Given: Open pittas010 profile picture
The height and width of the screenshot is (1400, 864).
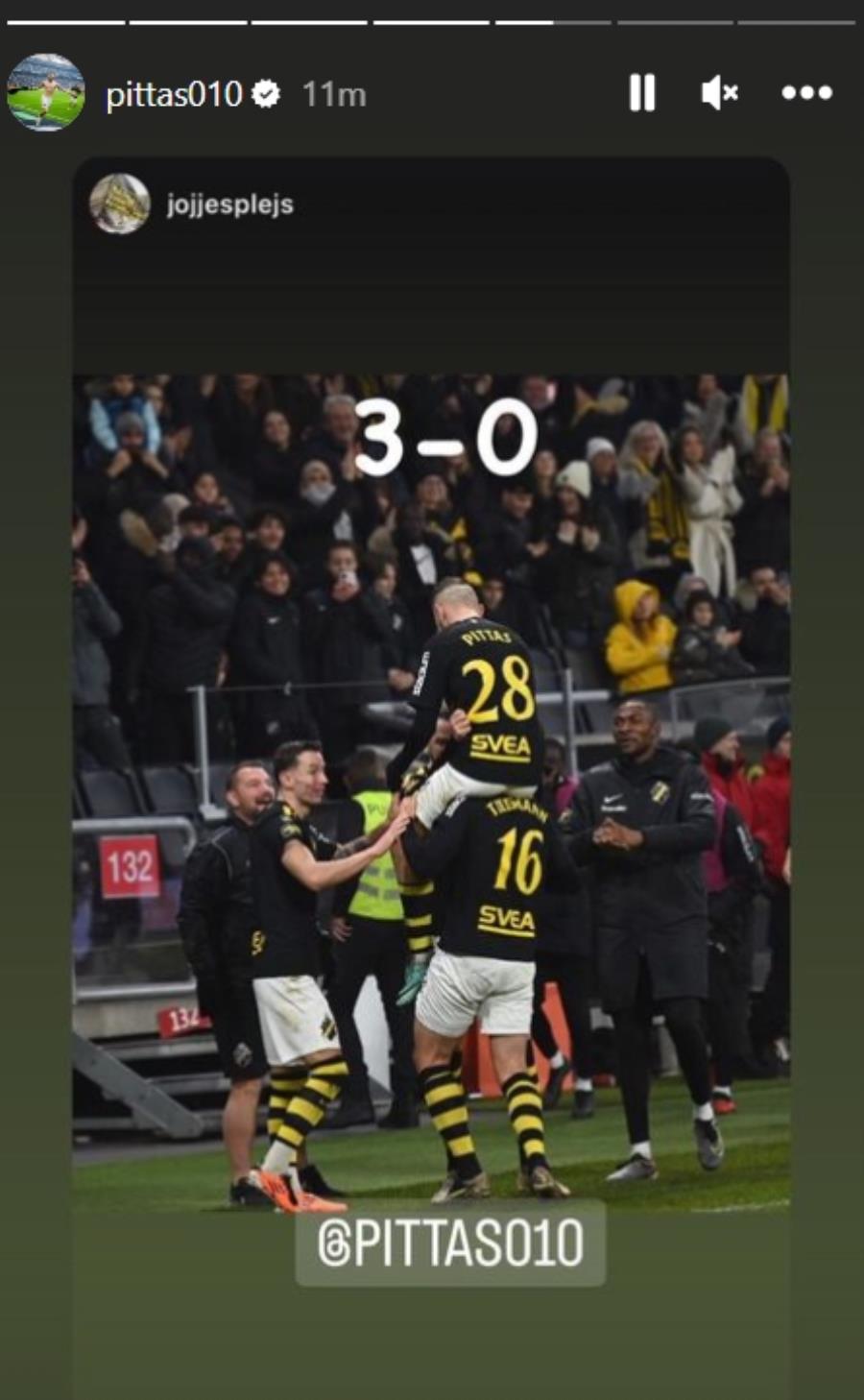Looking at the screenshot, I should (46, 93).
